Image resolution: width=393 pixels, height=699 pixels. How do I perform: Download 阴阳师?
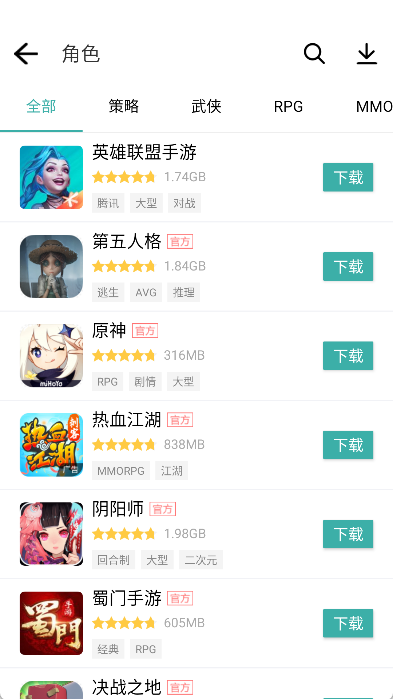point(348,534)
